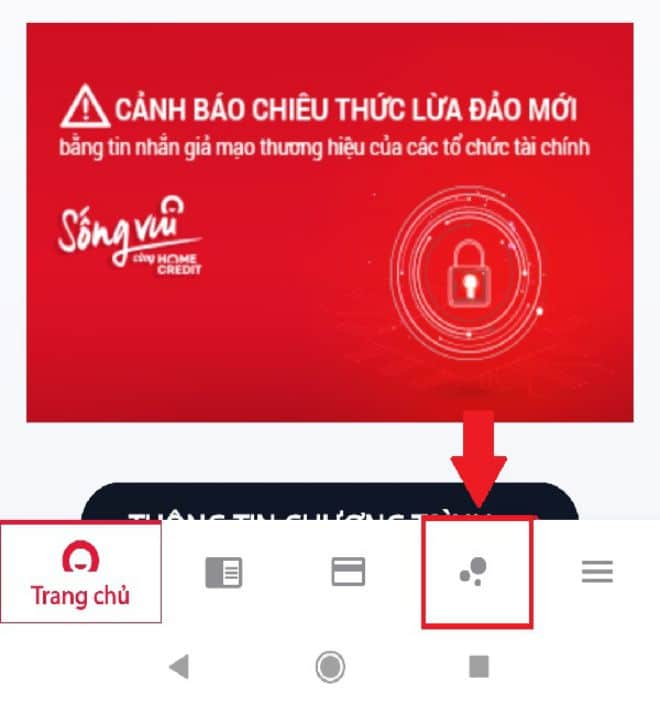This screenshot has height=710, width=660.
Task: Open the card tab
Action: click(x=348, y=572)
